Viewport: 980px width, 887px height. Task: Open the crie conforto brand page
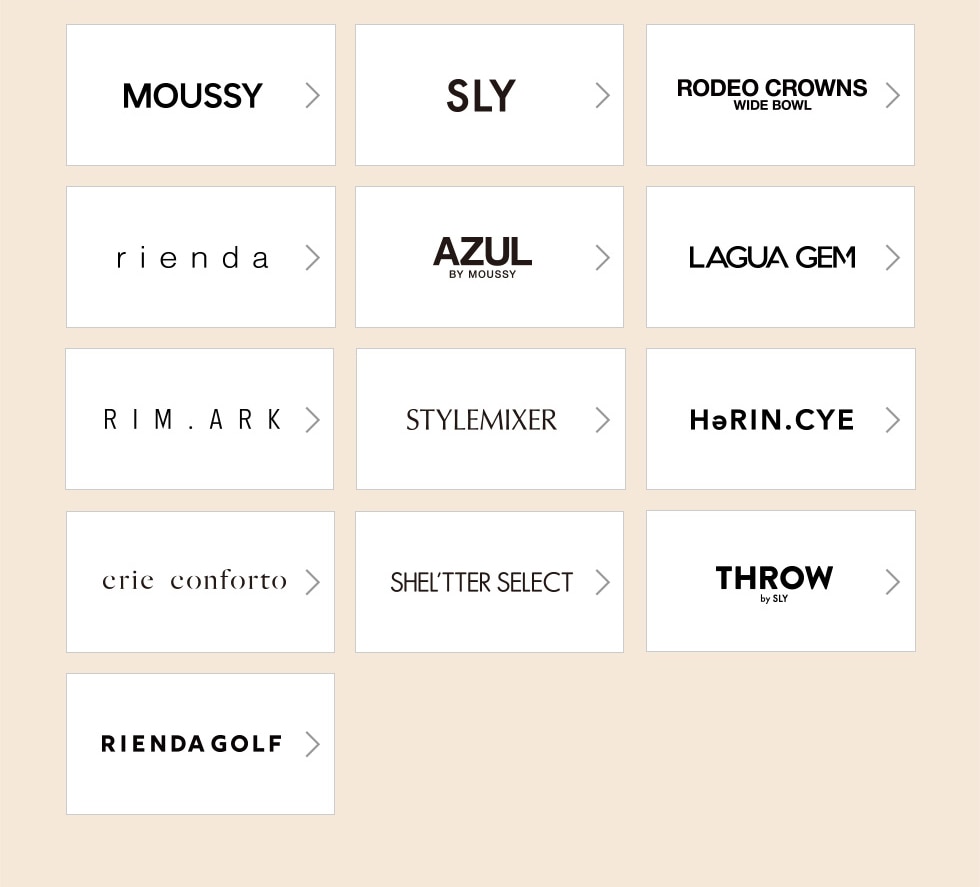pyautogui.click(x=200, y=581)
